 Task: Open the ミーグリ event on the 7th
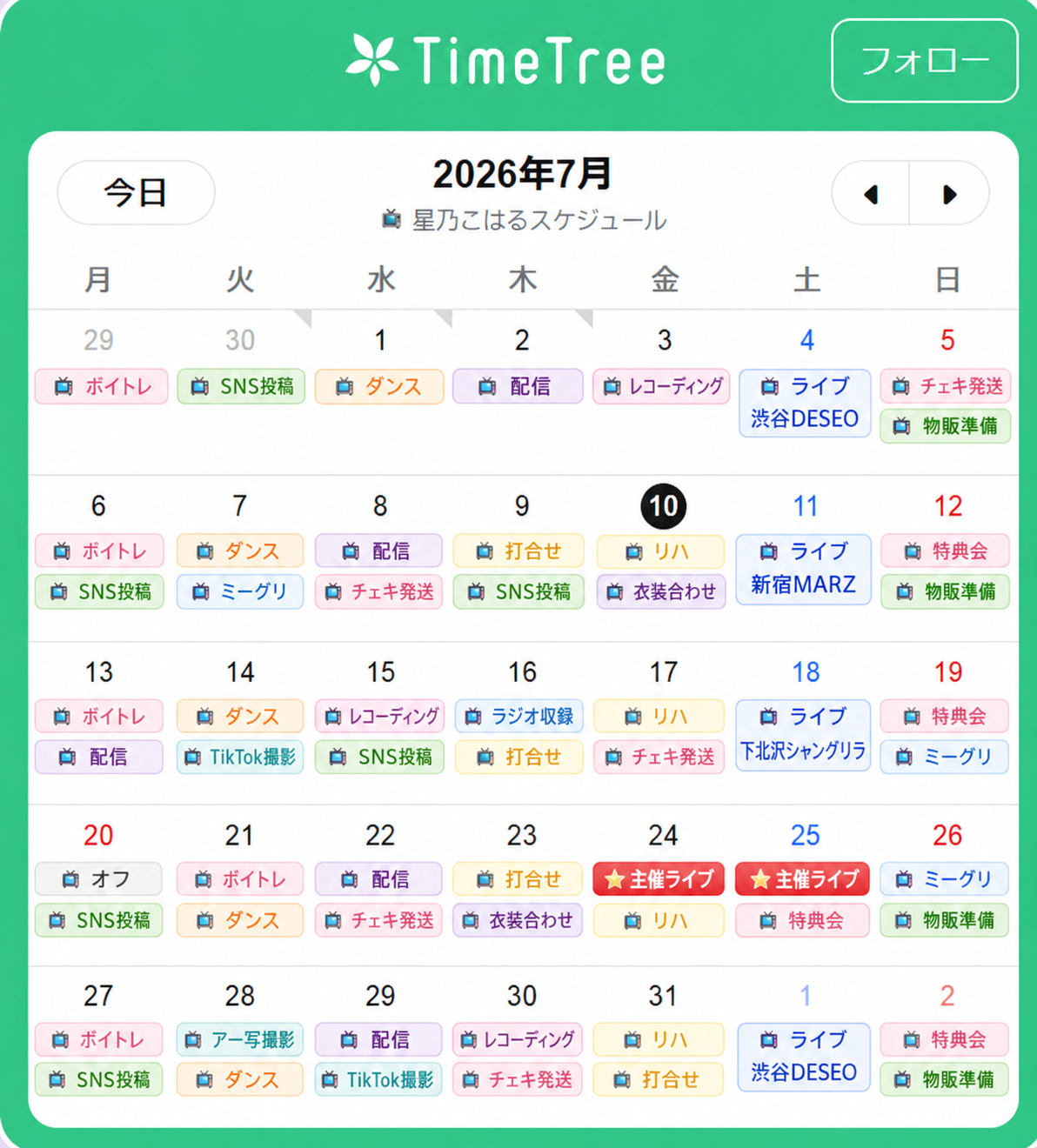click(240, 591)
